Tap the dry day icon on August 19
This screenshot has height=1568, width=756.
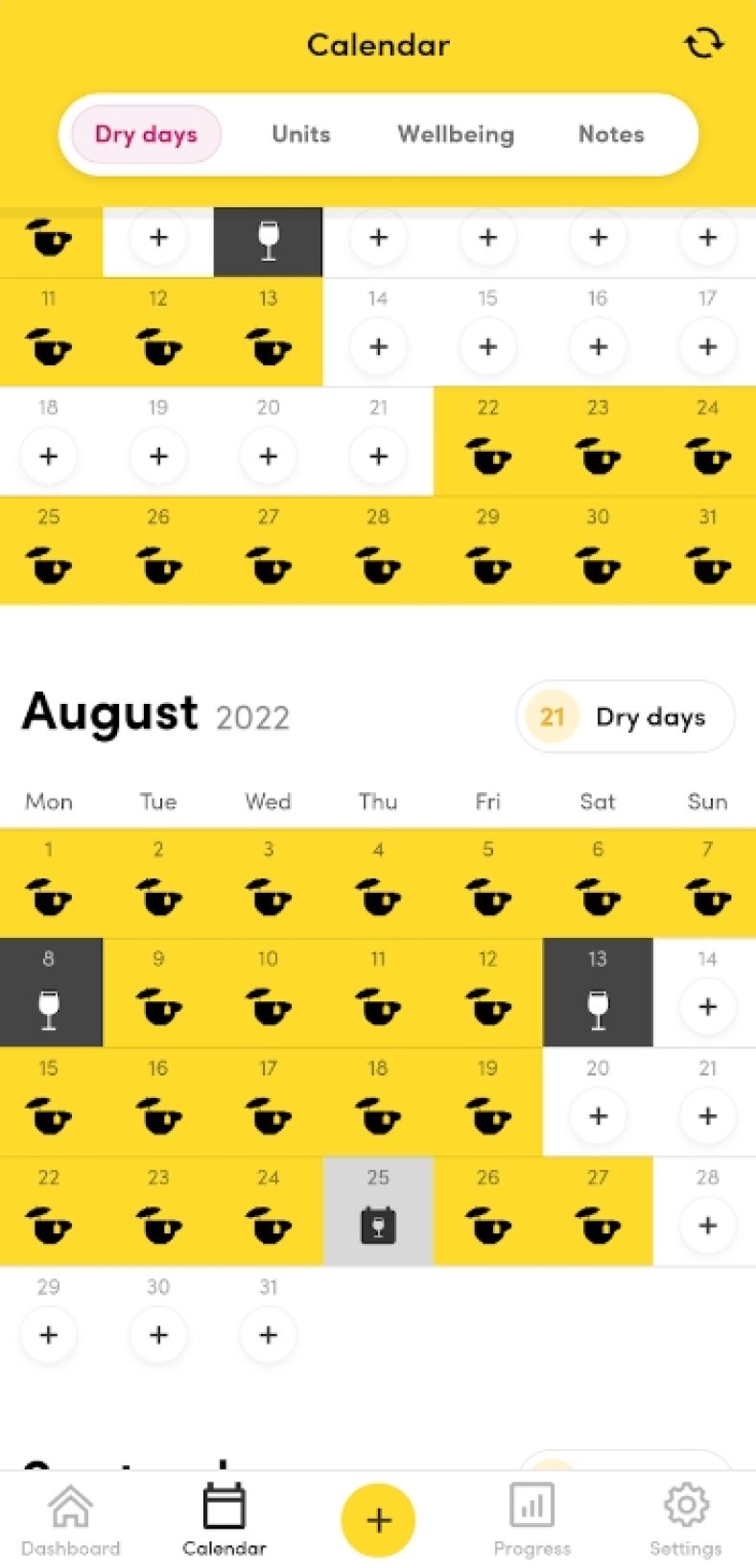click(x=487, y=1116)
